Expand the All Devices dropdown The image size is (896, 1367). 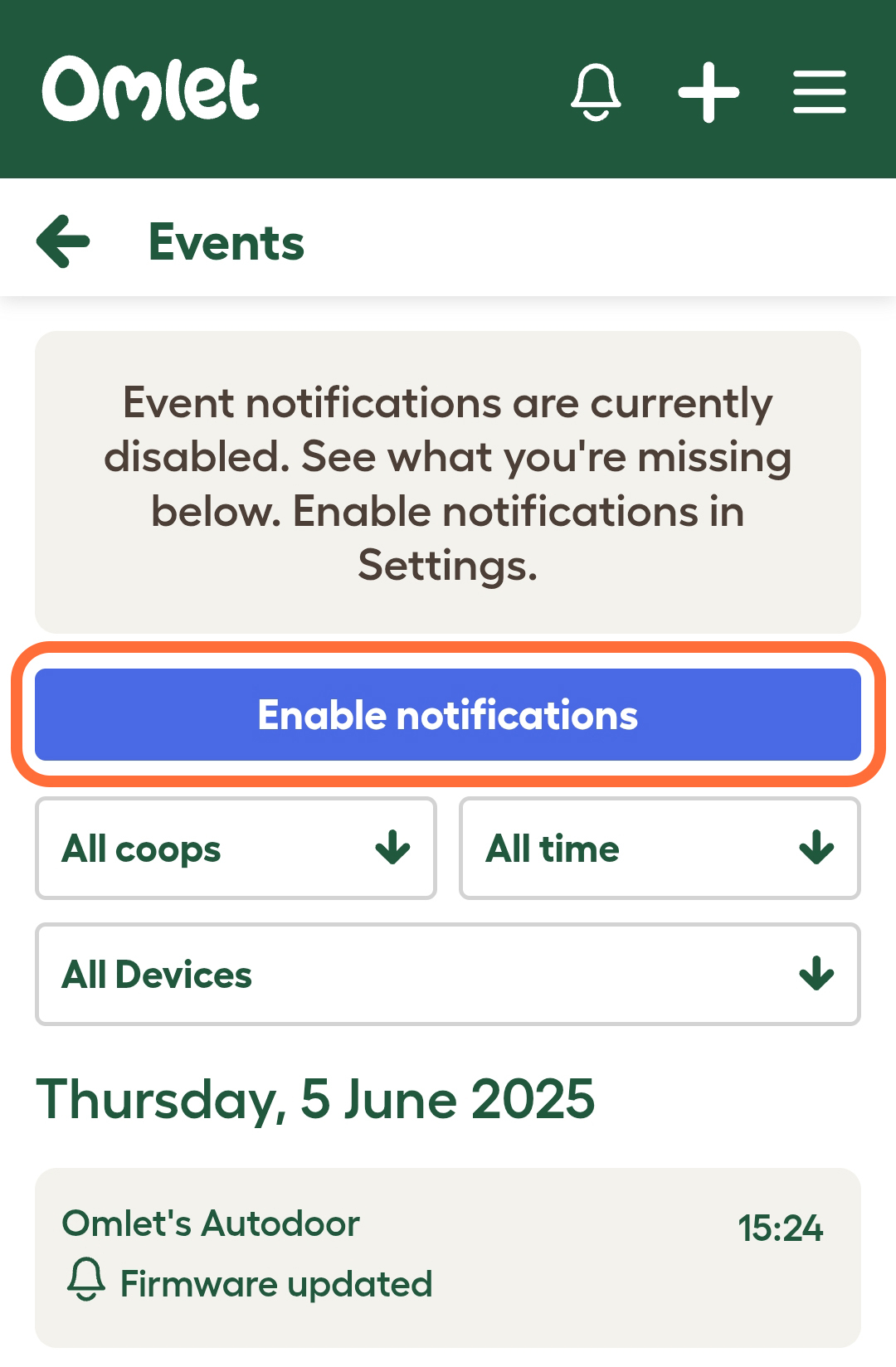point(448,975)
